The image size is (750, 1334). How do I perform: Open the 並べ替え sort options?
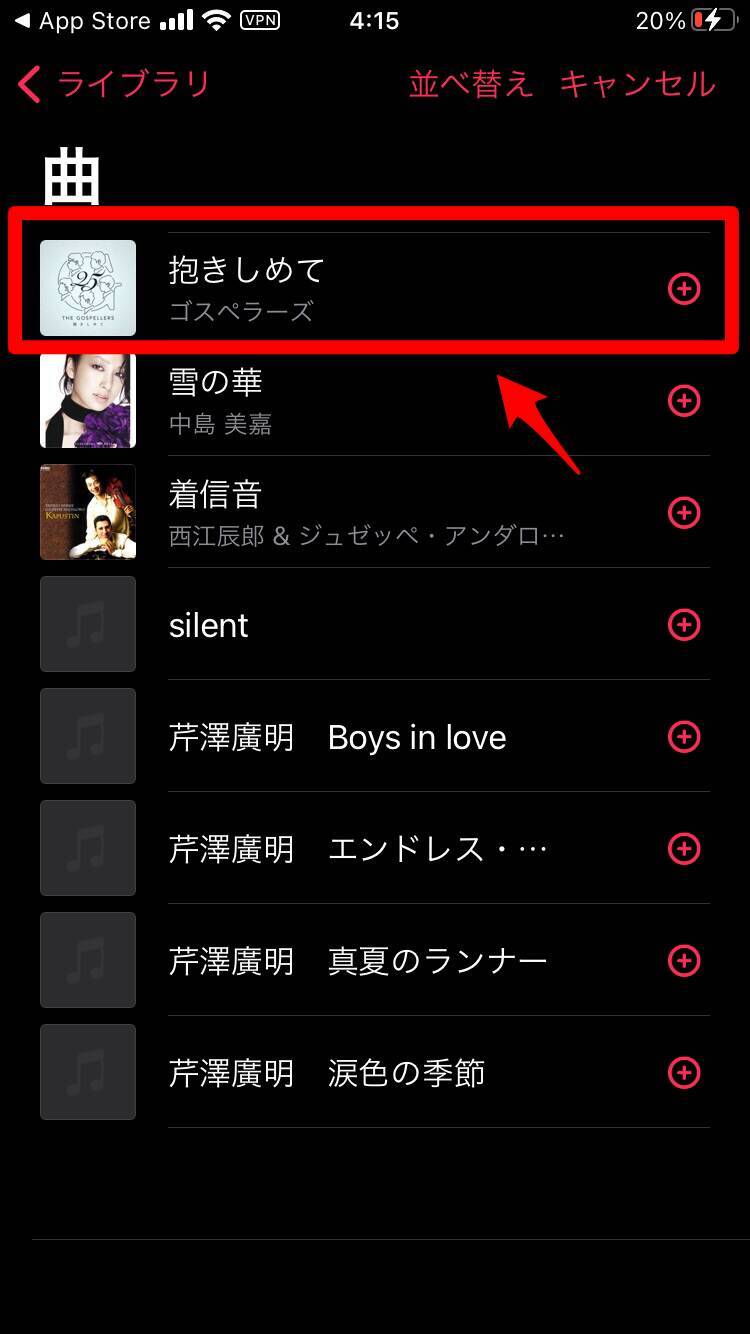click(x=470, y=84)
